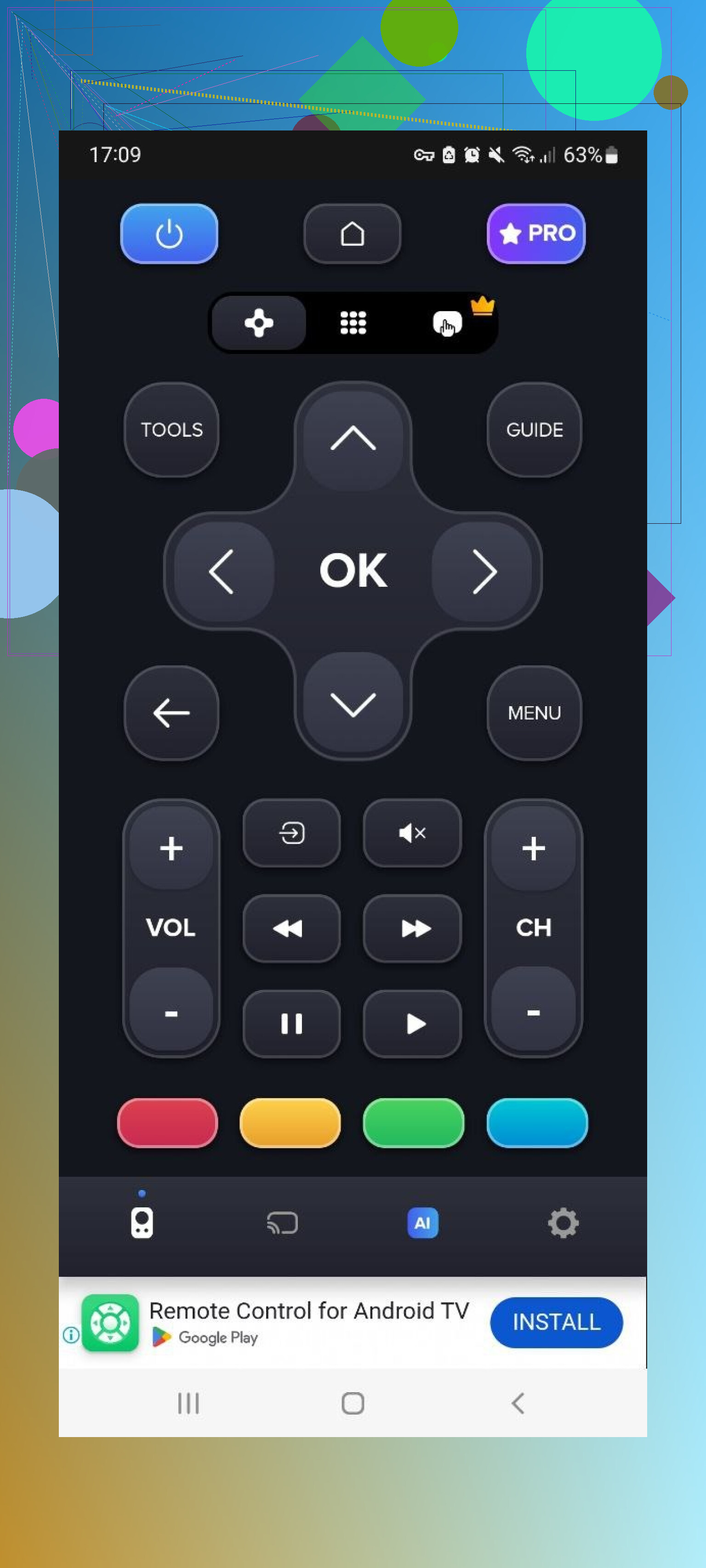This screenshot has height=1568, width=706.
Task: Open the settings gear tab
Action: (x=562, y=1223)
